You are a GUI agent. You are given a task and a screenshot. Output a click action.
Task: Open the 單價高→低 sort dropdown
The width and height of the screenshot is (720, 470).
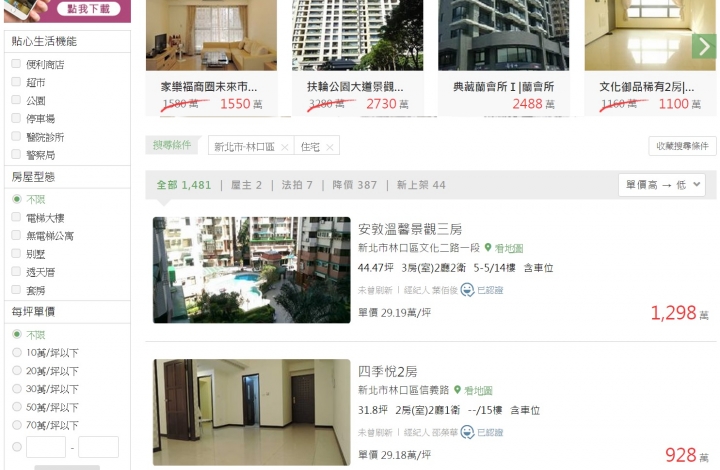(x=662, y=185)
